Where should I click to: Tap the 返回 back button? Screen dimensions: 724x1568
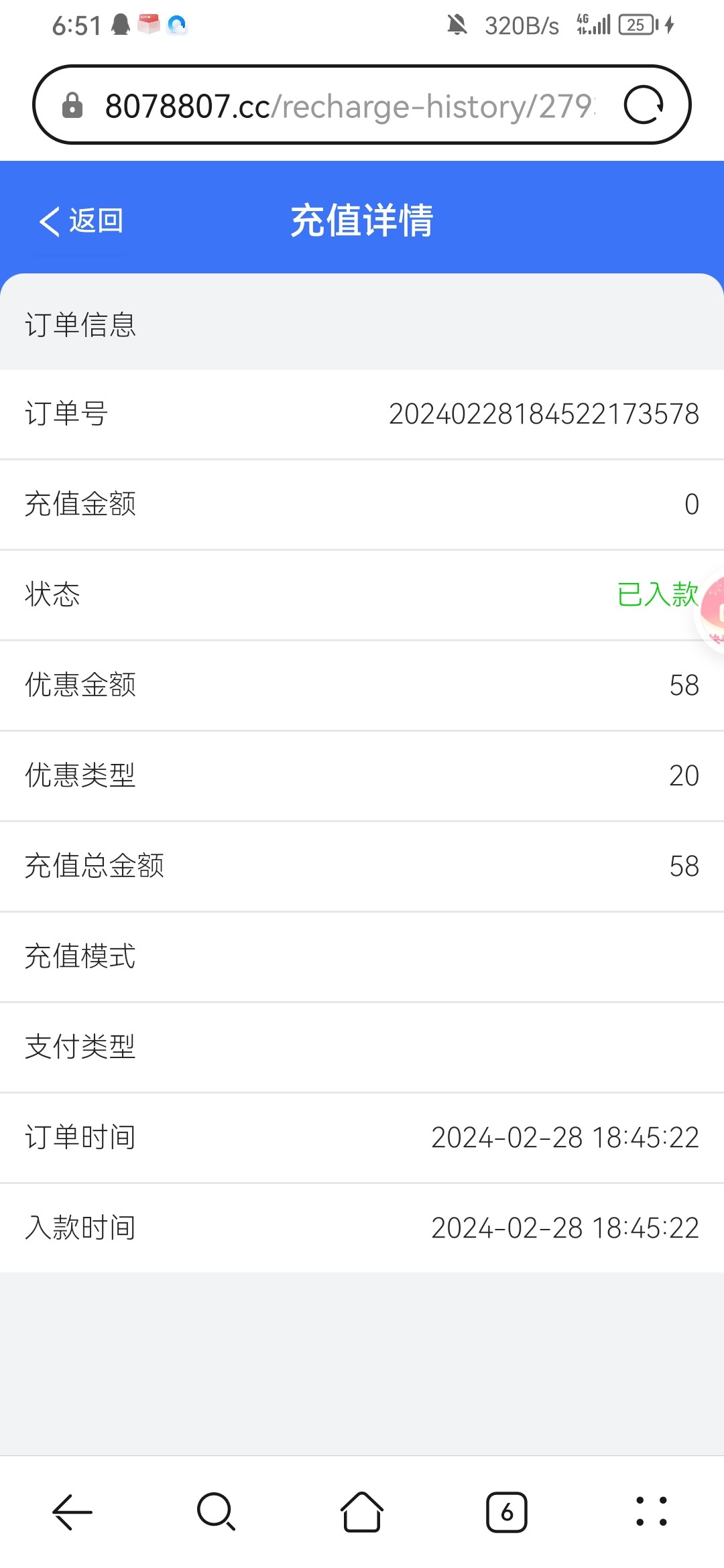coord(81,221)
